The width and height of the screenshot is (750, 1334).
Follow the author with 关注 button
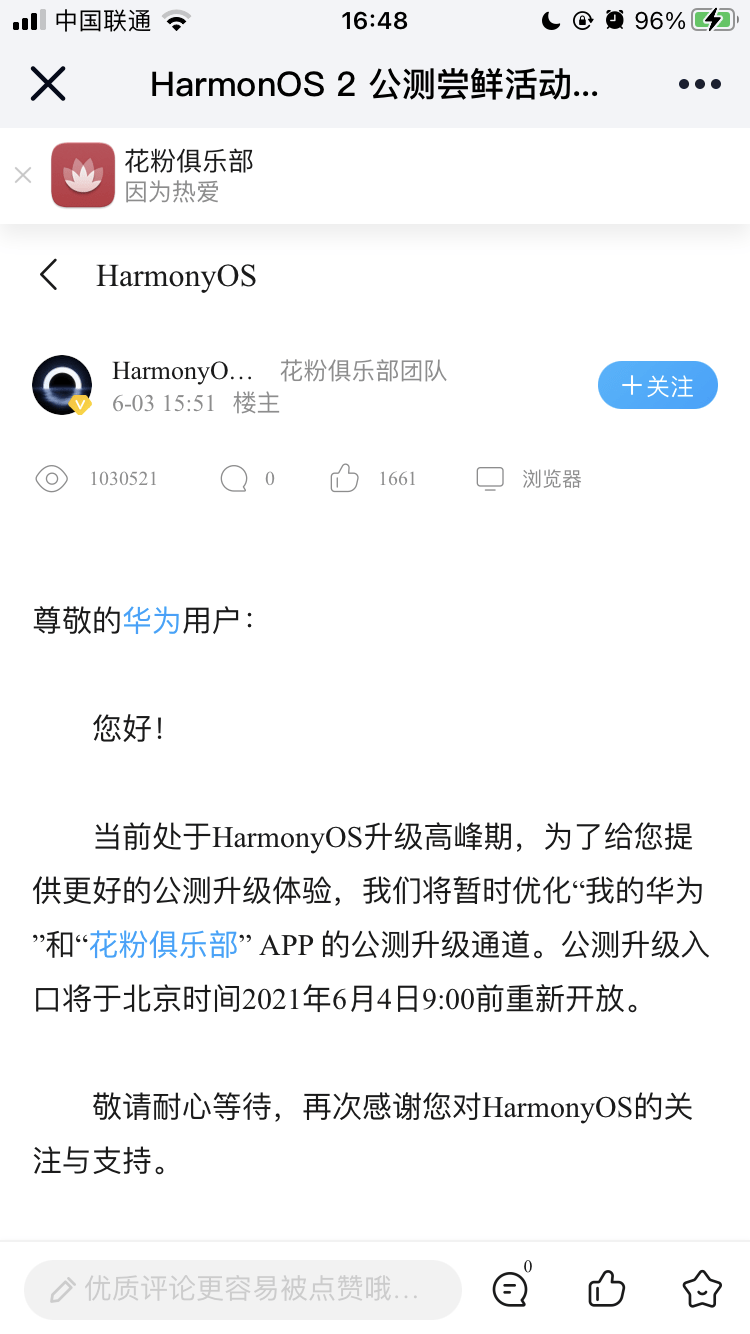(657, 385)
